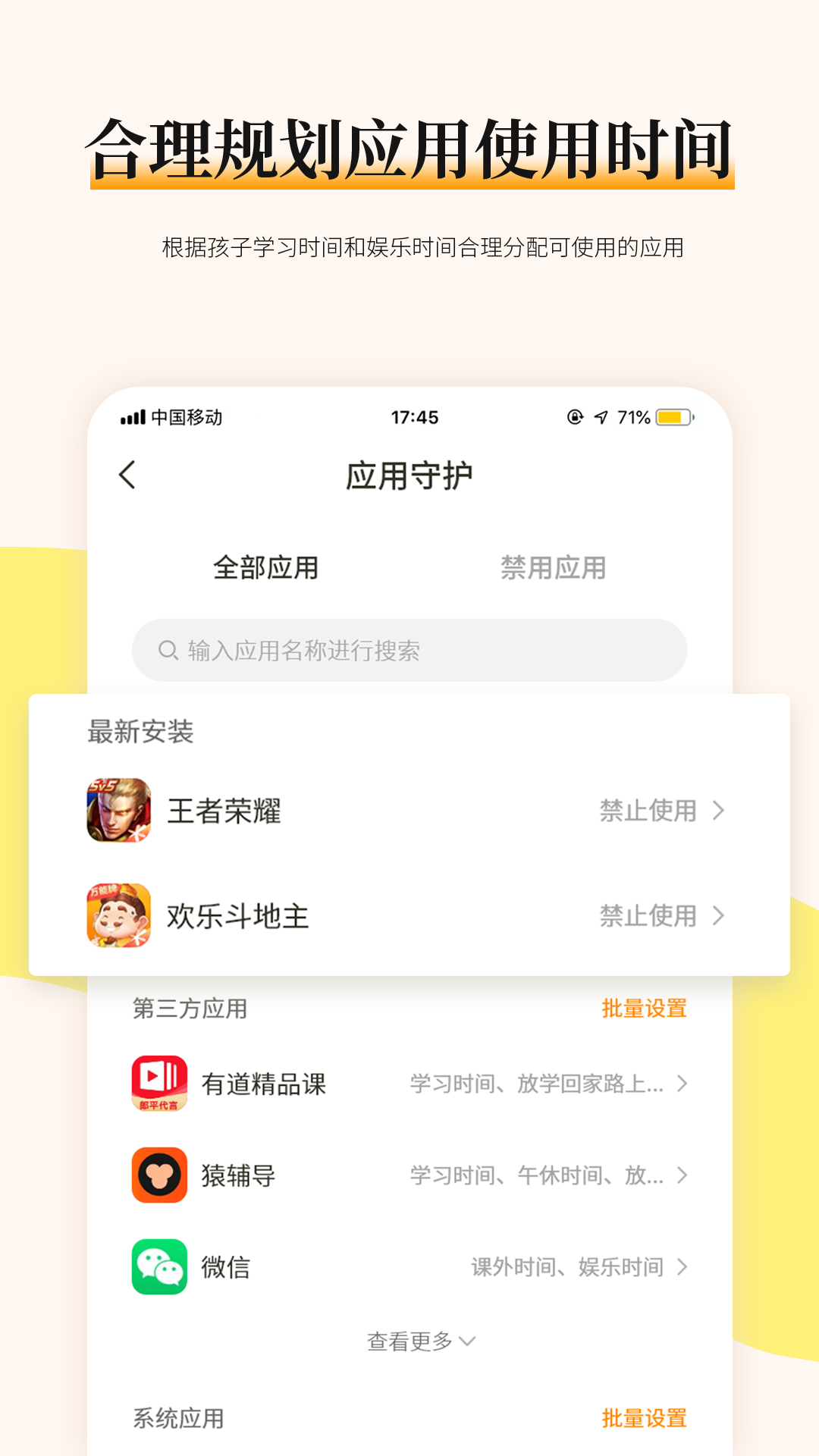Tap the back arrow to return
Image resolution: width=819 pixels, height=1456 pixels.
click(127, 474)
